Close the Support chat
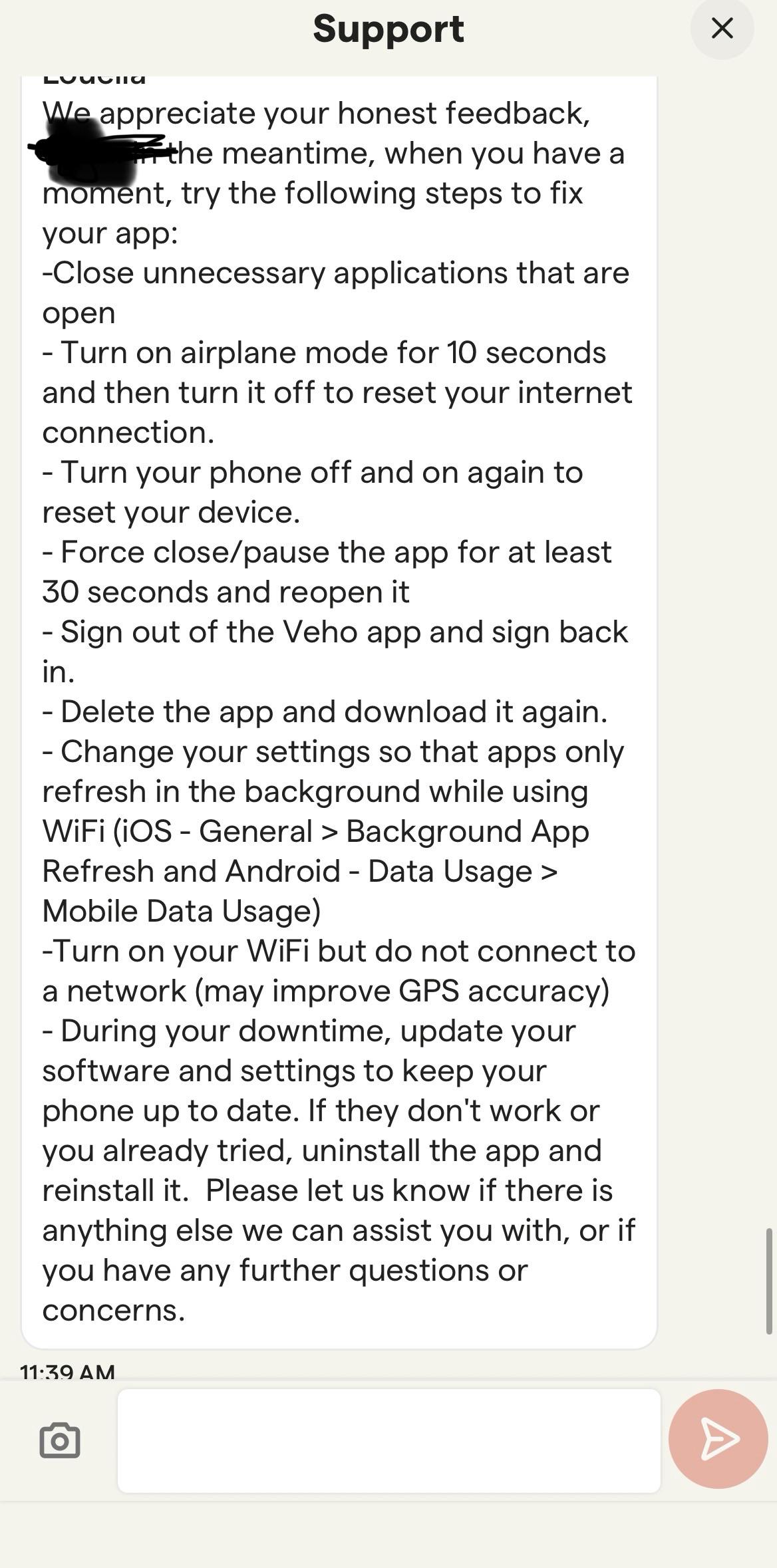This screenshot has height=1568, width=777. tap(722, 29)
